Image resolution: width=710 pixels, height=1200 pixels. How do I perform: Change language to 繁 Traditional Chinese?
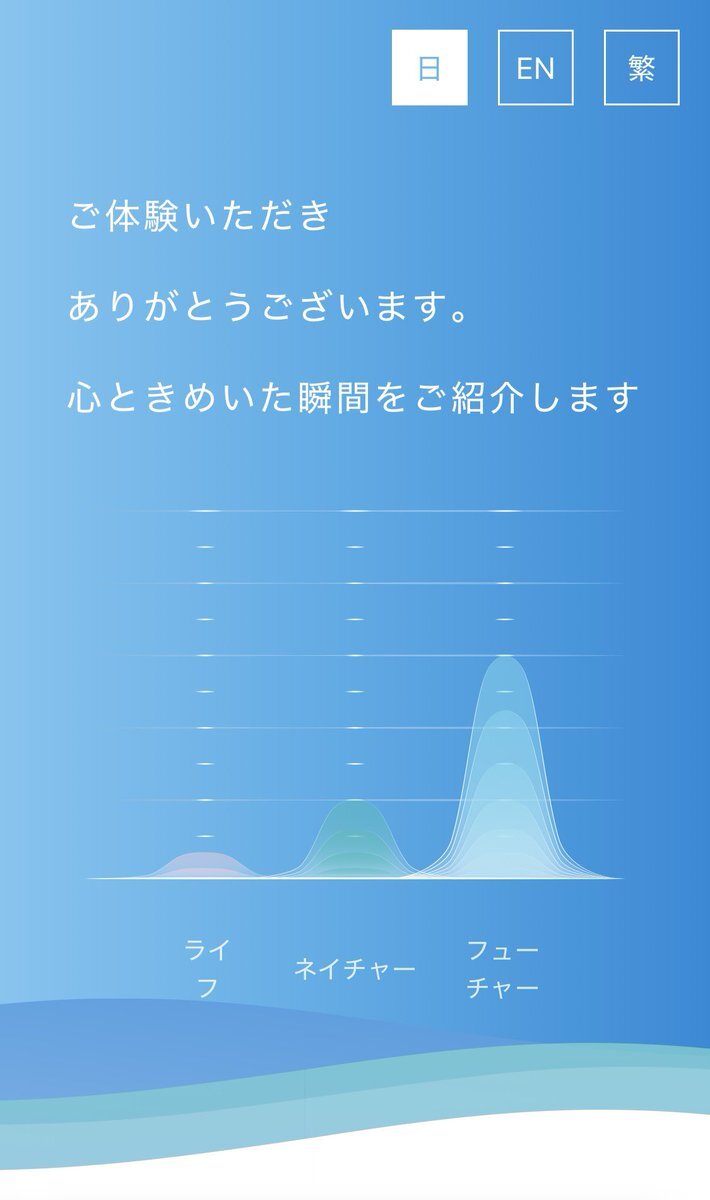(x=642, y=68)
